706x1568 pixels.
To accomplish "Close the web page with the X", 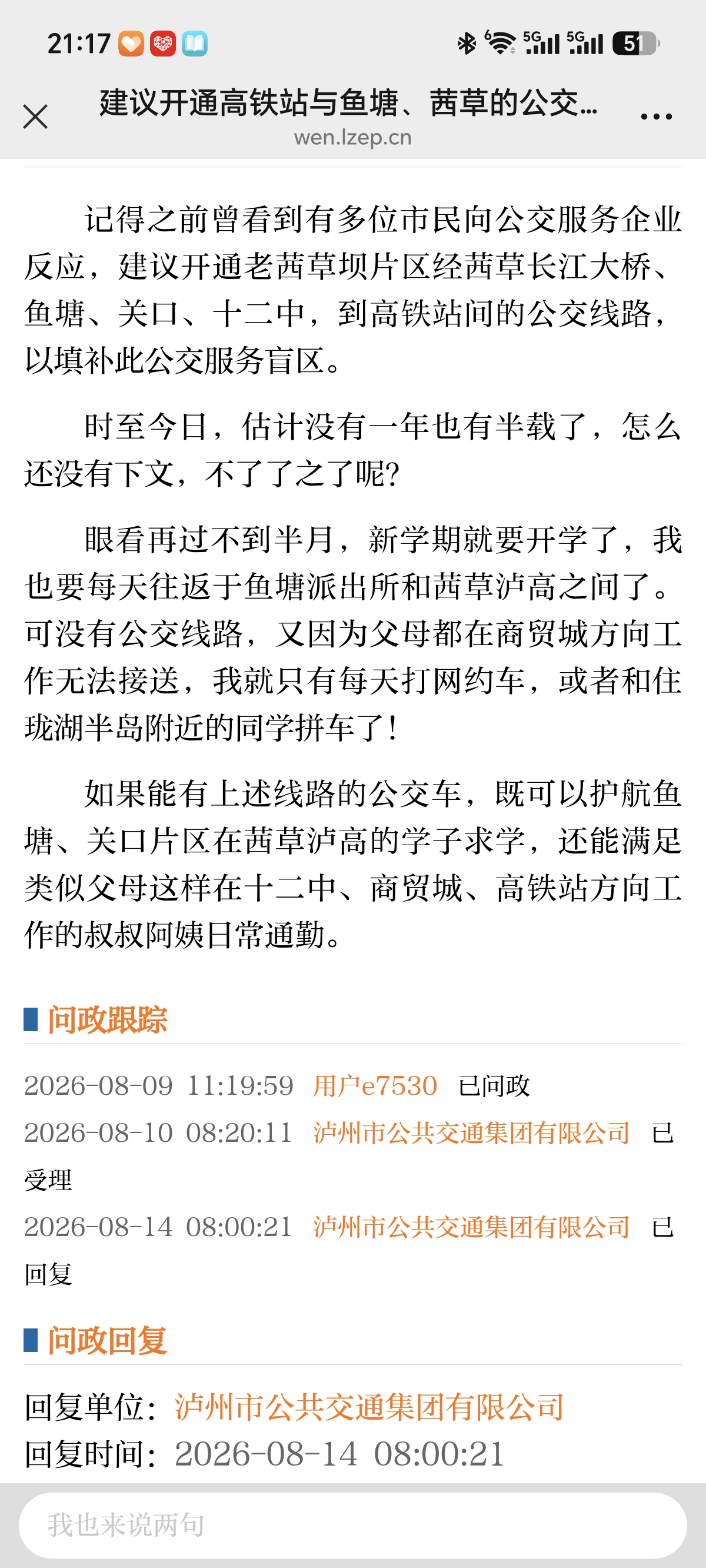I will (x=35, y=117).
